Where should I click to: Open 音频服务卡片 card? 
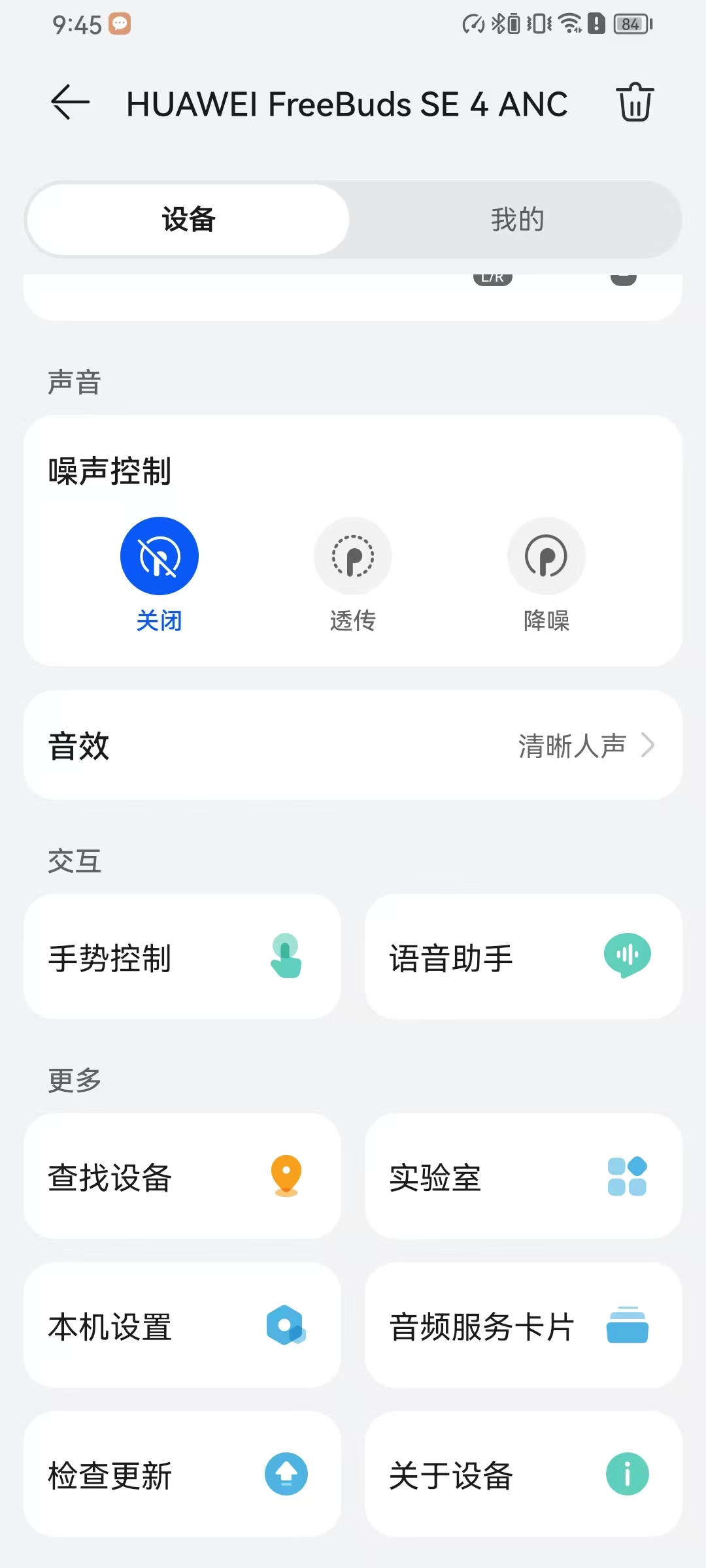point(523,1326)
